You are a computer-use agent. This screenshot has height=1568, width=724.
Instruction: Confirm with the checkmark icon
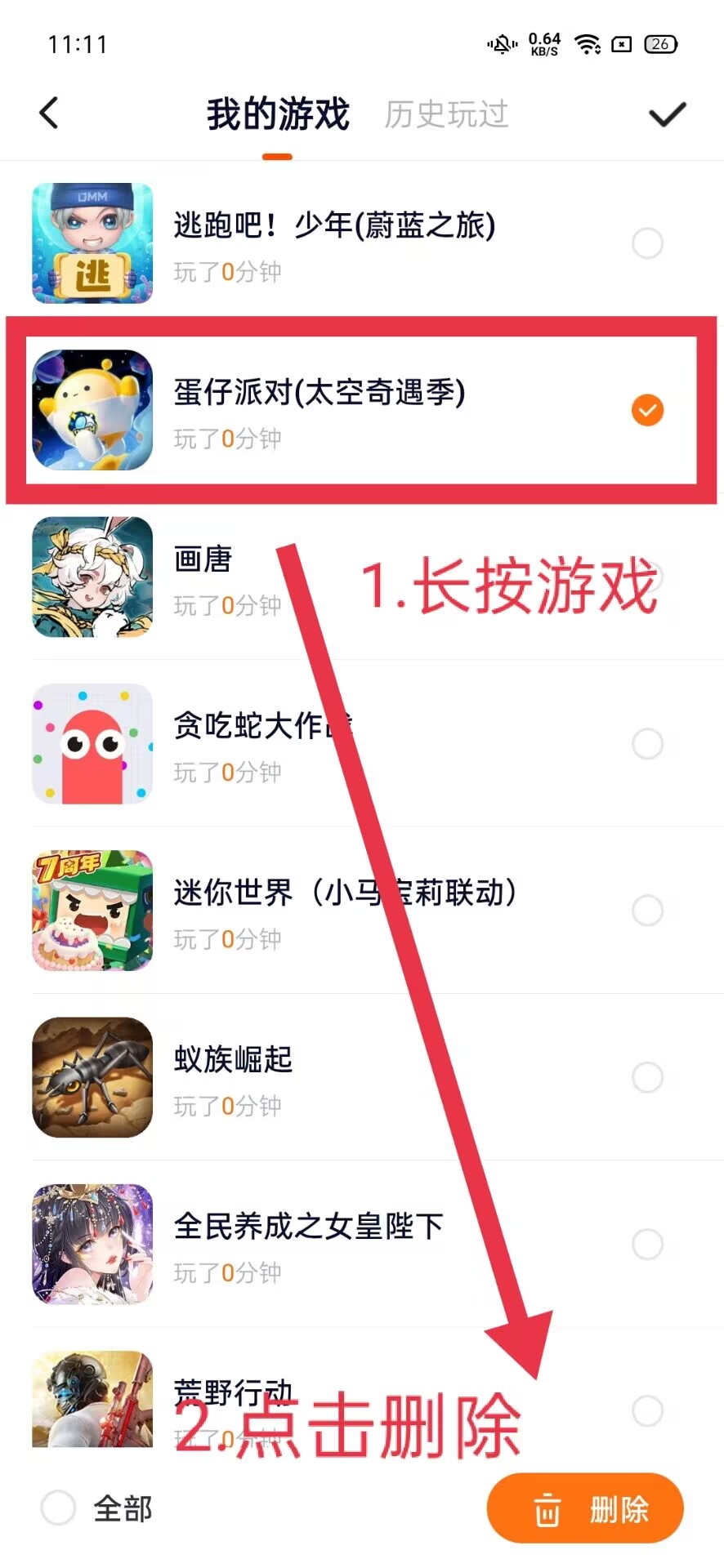tap(667, 114)
